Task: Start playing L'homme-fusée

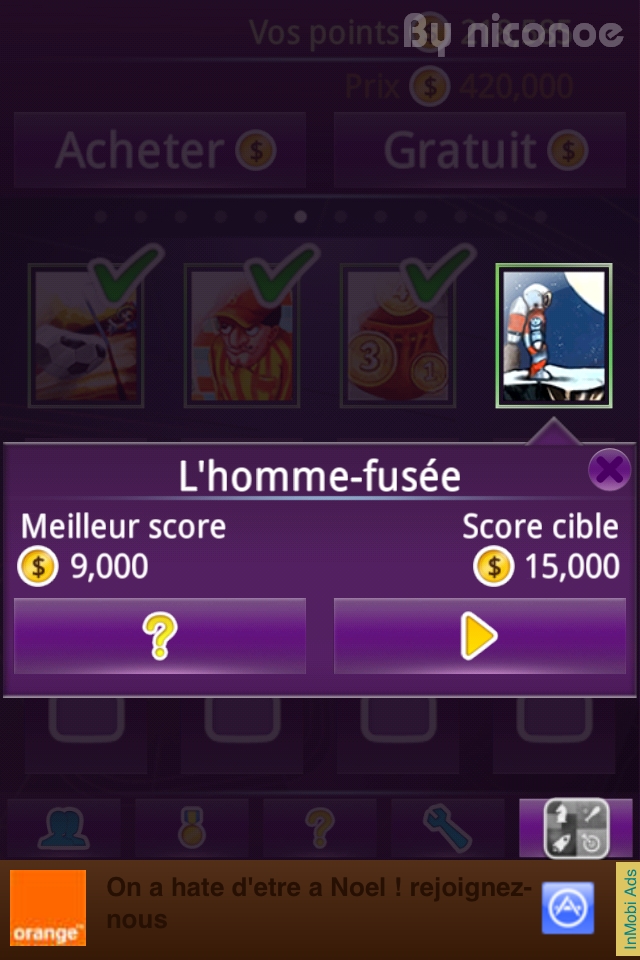Action: point(480,637)
